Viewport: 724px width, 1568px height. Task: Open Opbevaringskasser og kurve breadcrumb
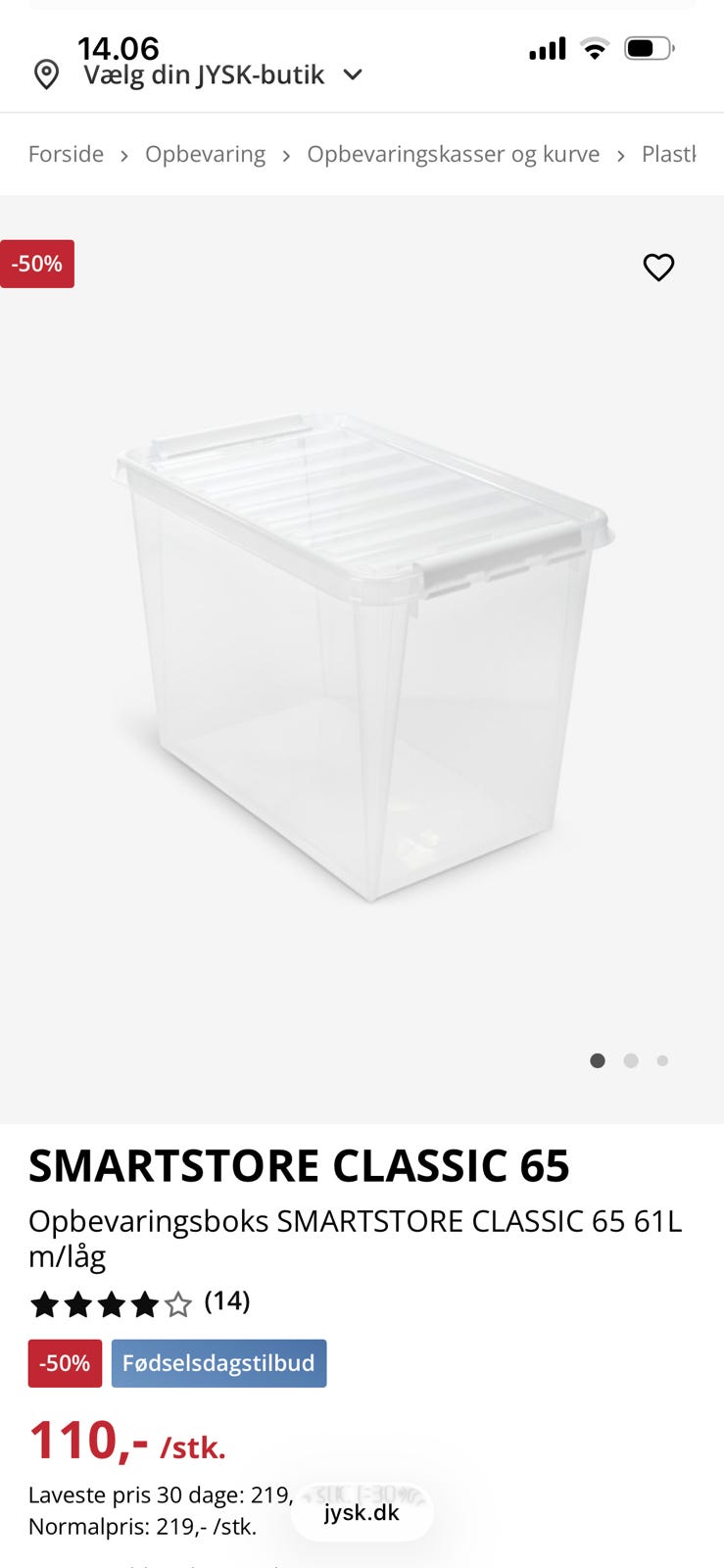click(x=453, y=154)
